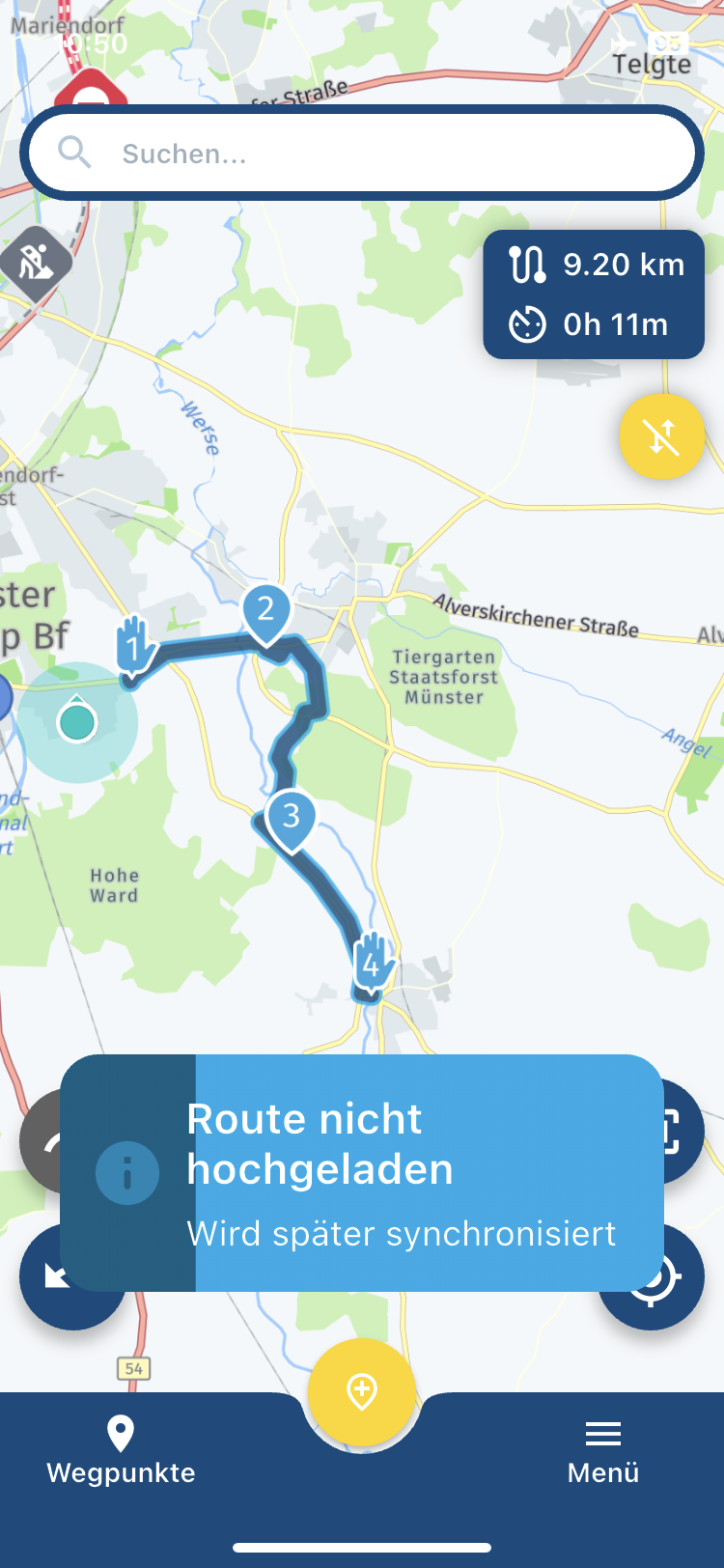Screen dimensions: 724x1568
Task: Open the Wegpunkte tab
Action: (121, 1450)
